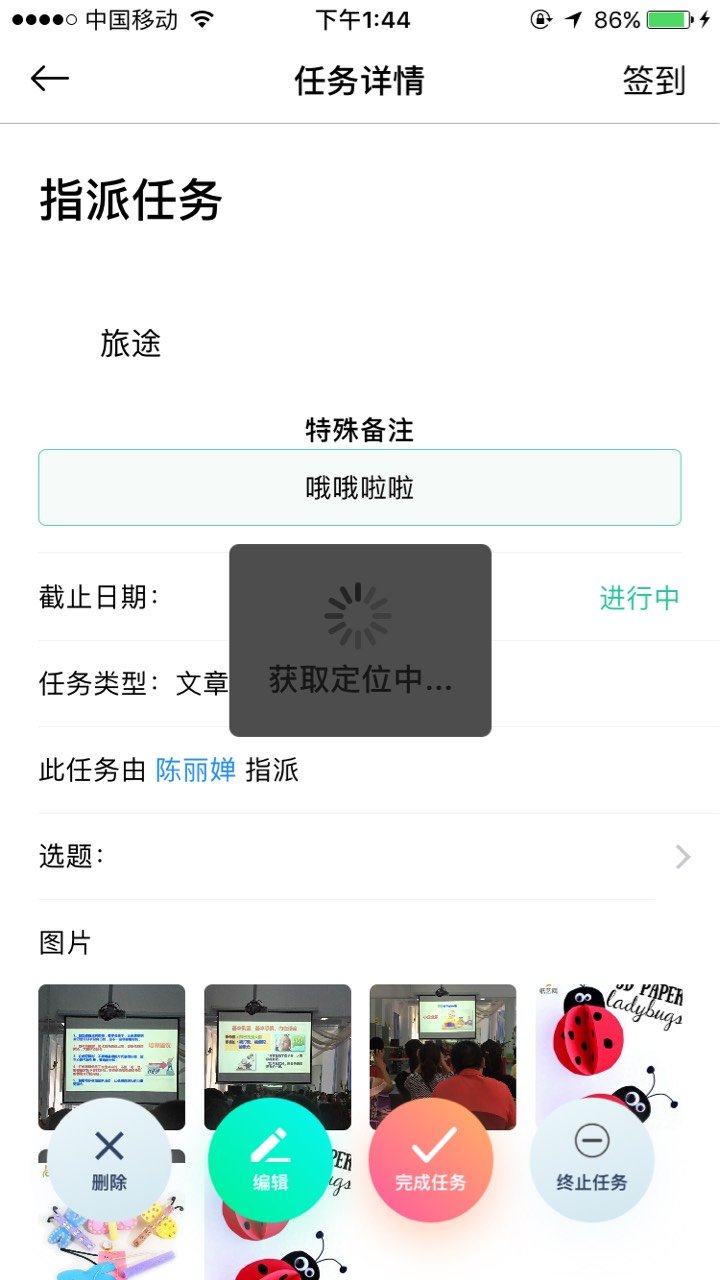Screen dimensions: 720x1280
Task: Tap the 删除 delete button
Action: point(109,1160)
